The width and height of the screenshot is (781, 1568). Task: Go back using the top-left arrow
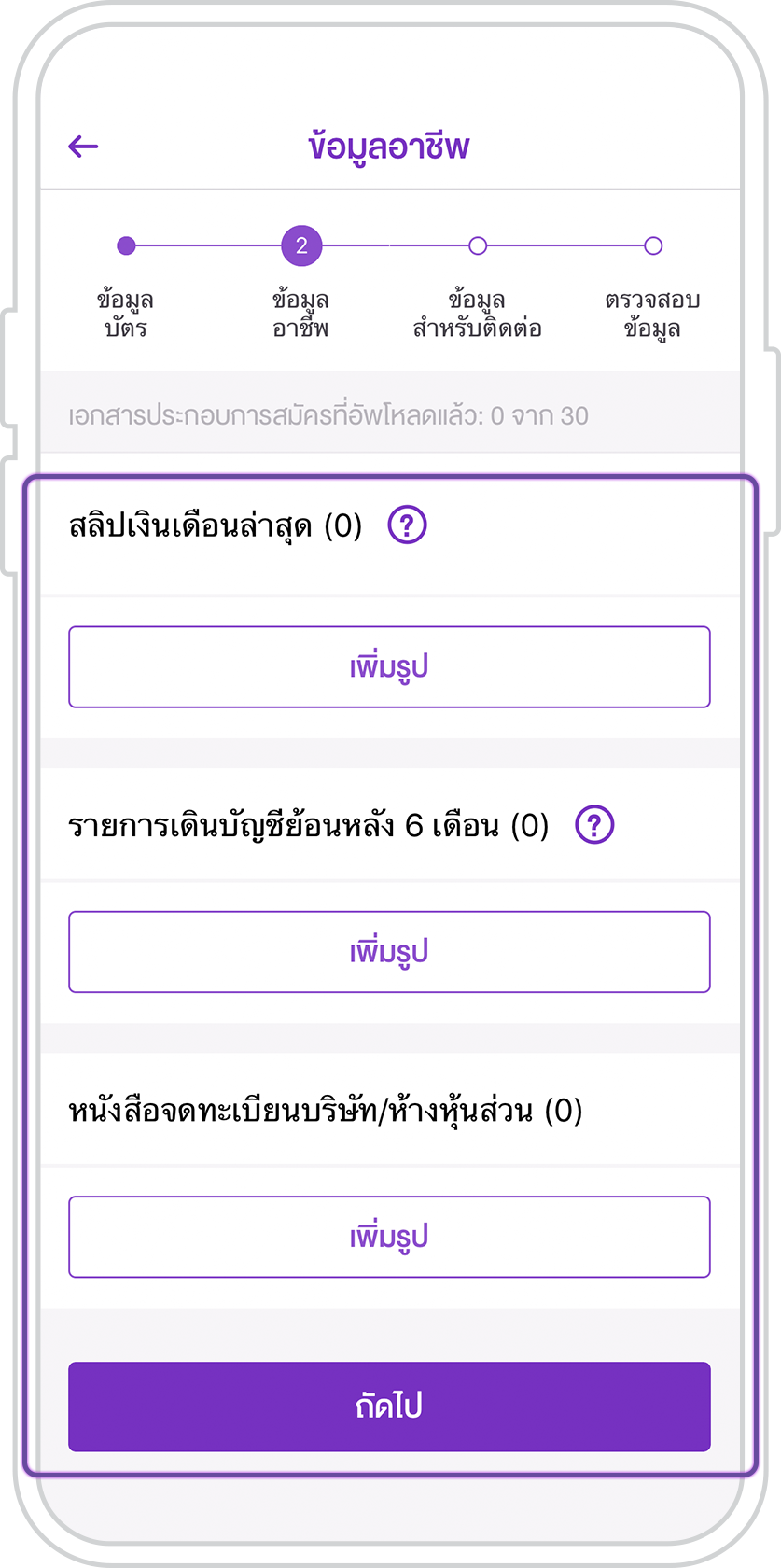tap(83, 146)
